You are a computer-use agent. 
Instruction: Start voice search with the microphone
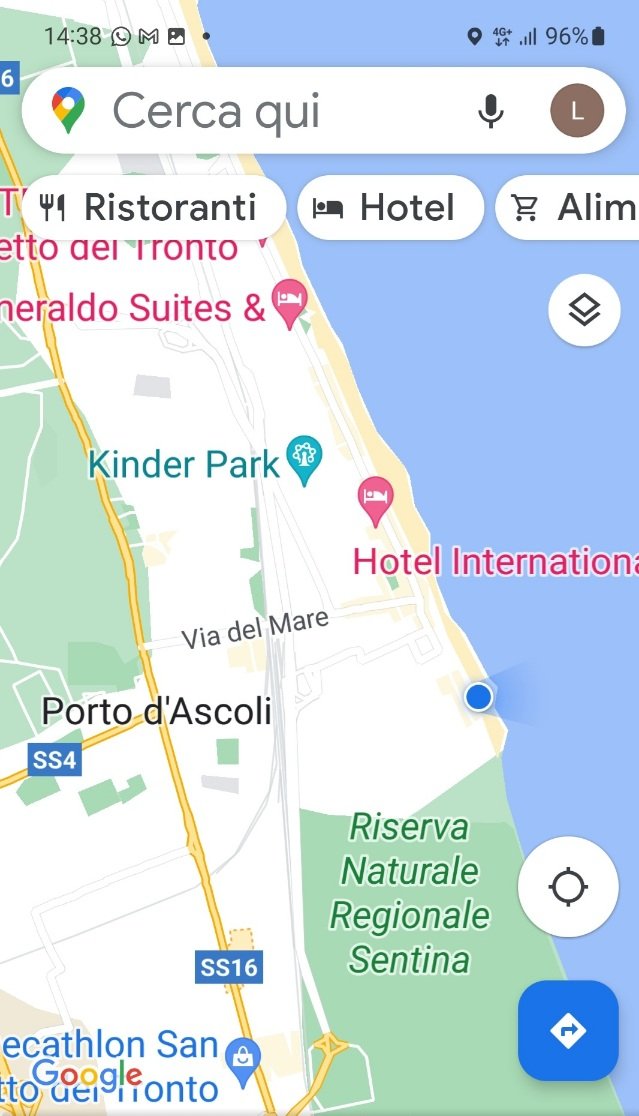490,110
